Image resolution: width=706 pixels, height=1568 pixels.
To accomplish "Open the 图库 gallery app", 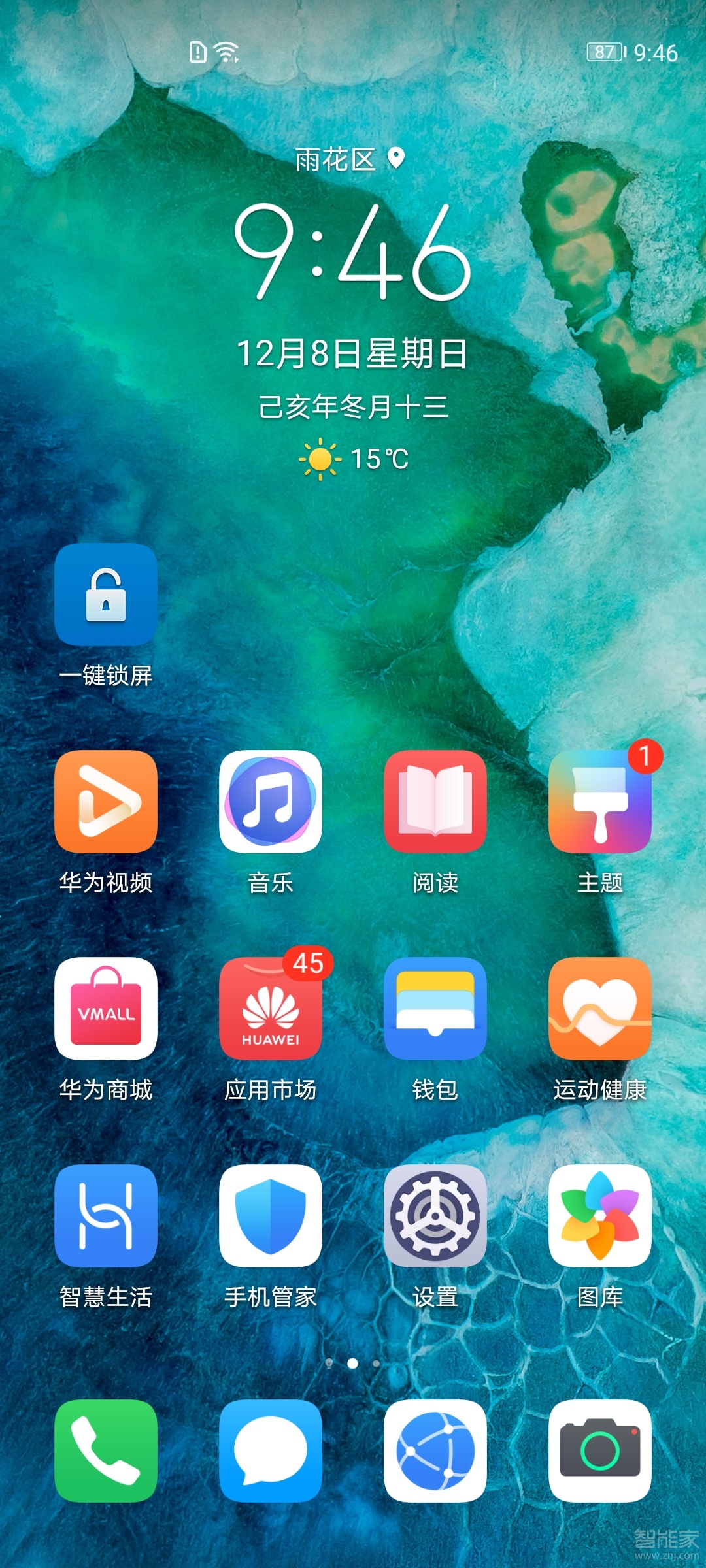I will click(x=600, y=1216).
